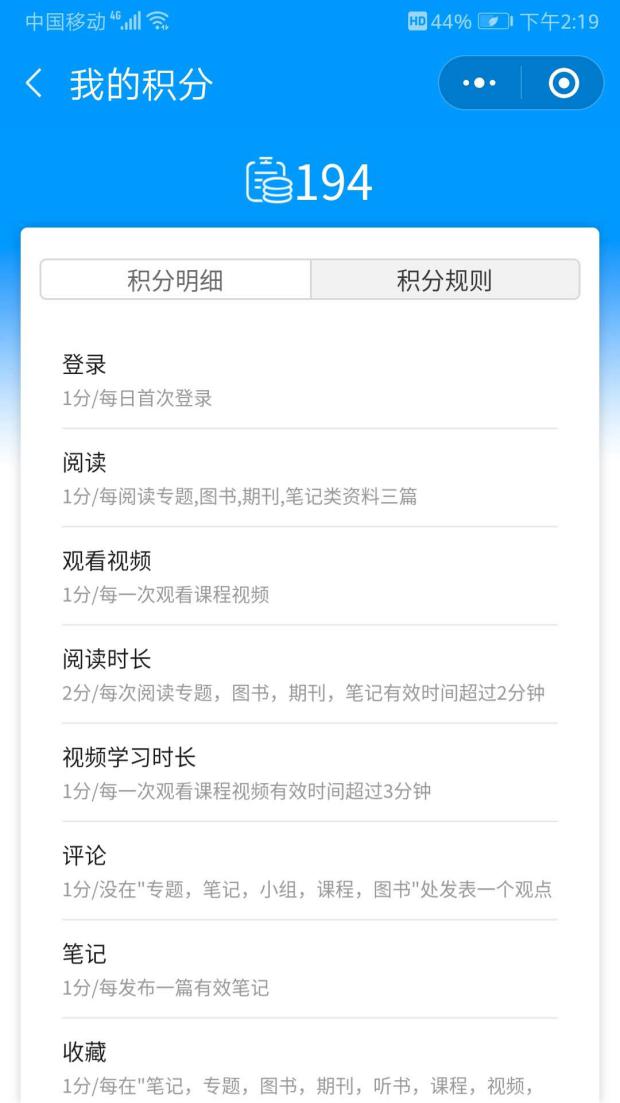
Task: Select the 积分规则 tab
Action: click(x=445, y=281)
